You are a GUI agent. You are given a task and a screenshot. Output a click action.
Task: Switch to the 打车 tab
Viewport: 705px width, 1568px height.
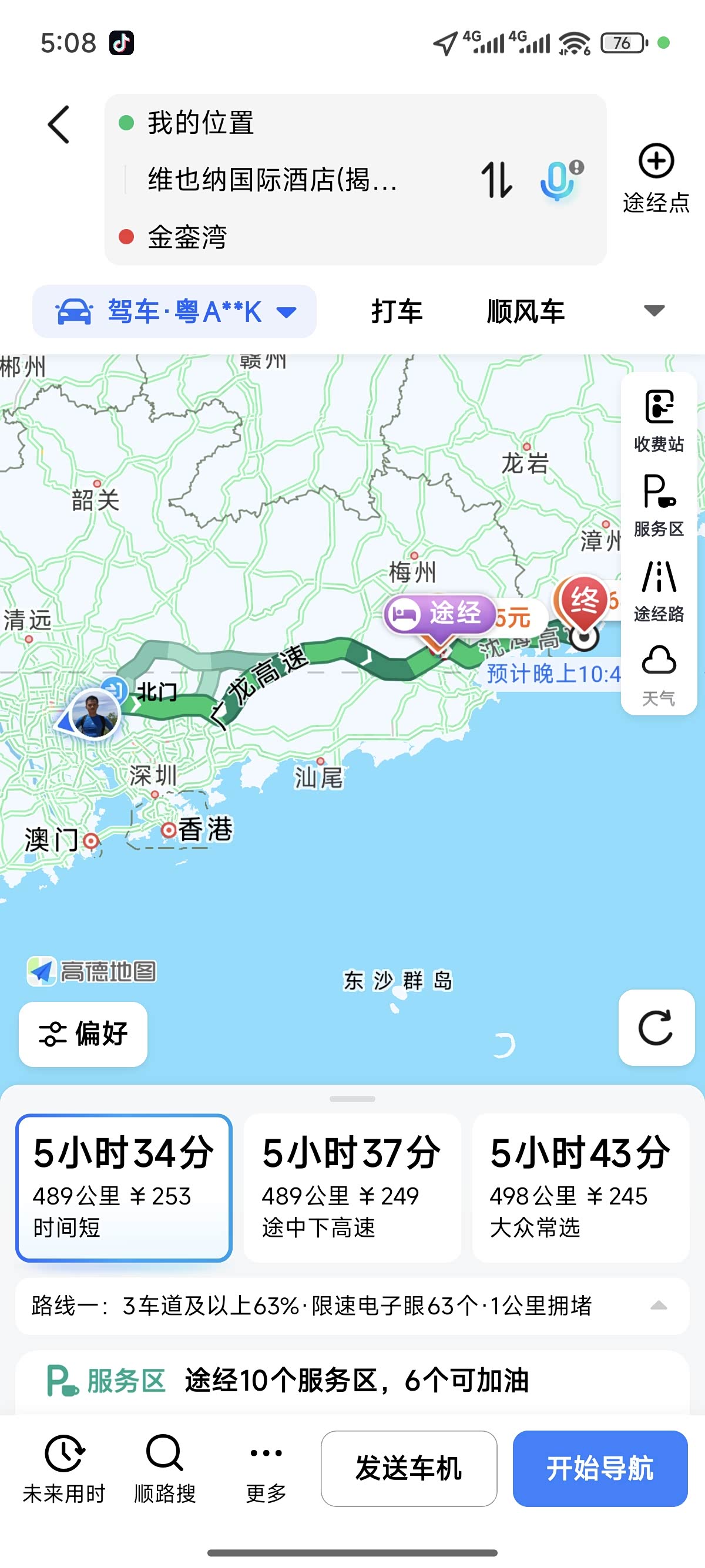(x=397, y=312)
